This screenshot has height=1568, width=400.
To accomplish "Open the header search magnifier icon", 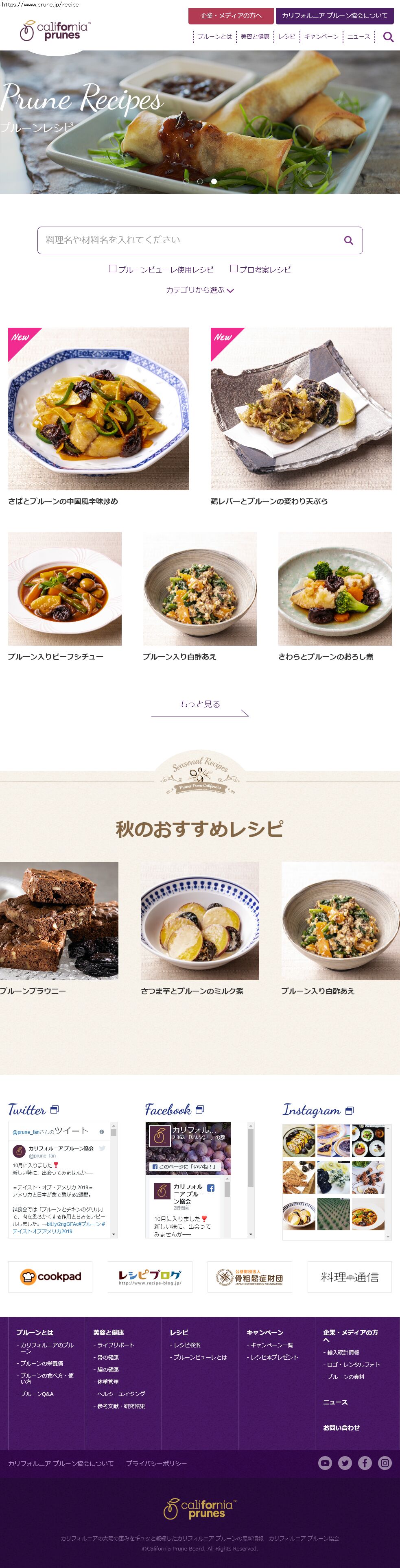I will pyautogui.click(x=388, y=37).
